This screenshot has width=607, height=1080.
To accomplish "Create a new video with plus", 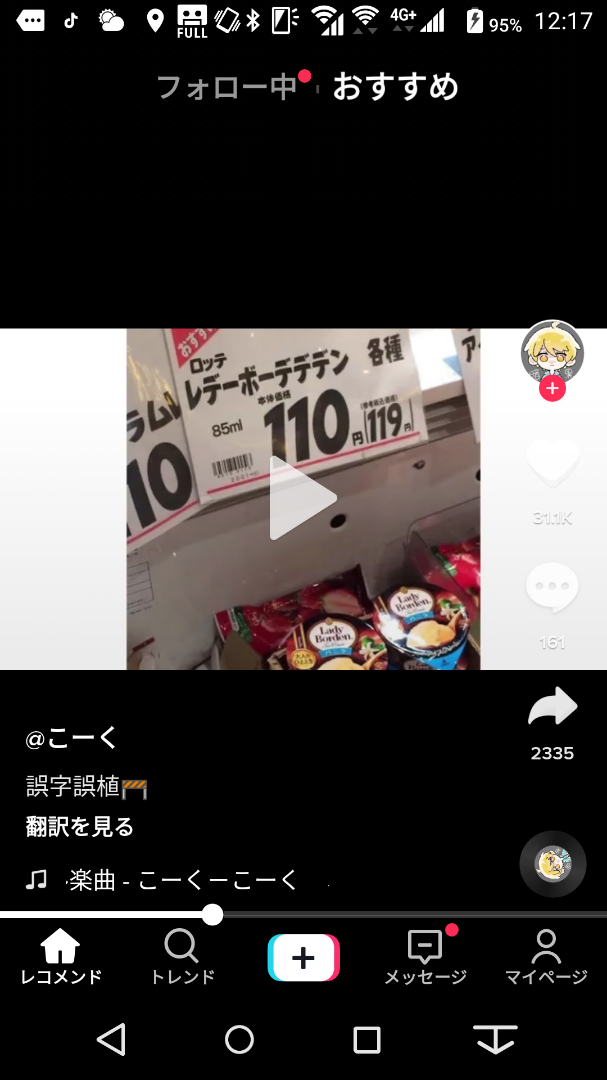I will coord(303,957).
